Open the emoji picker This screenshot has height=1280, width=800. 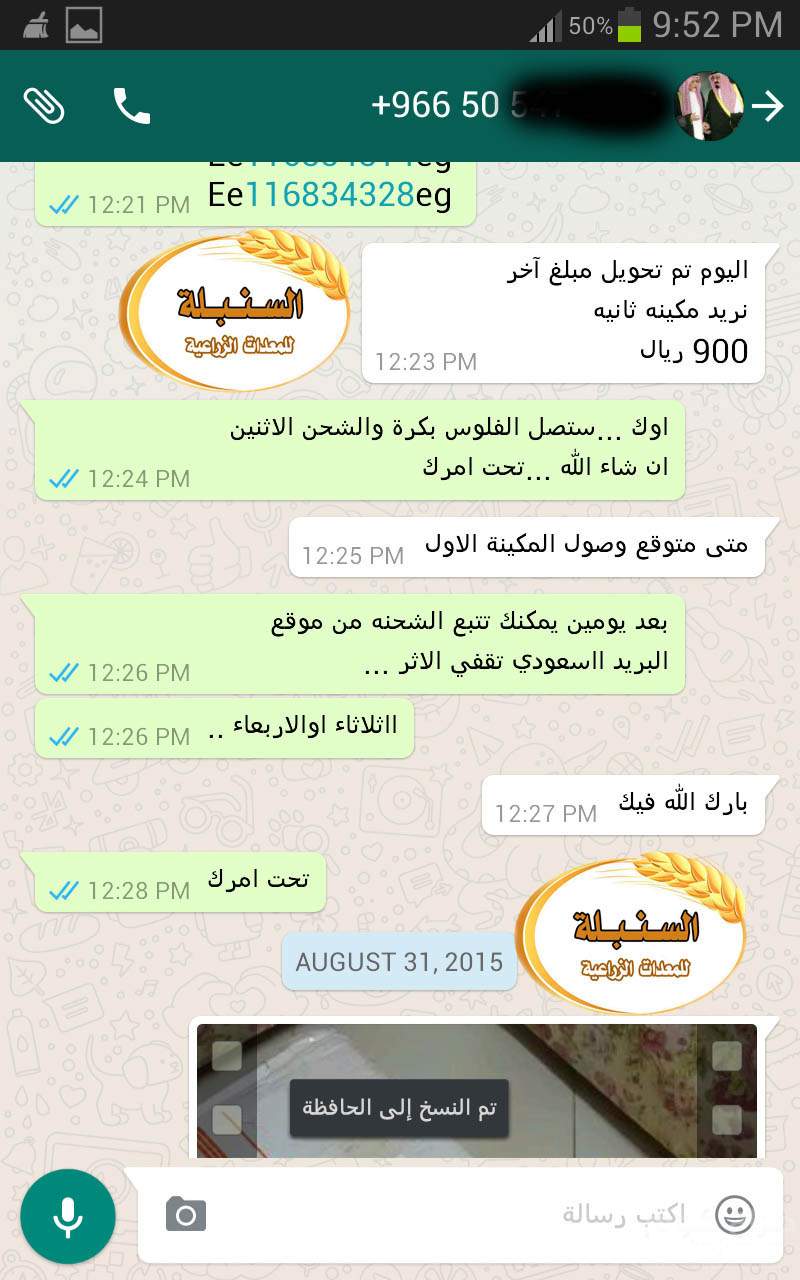pos(735,1215)
